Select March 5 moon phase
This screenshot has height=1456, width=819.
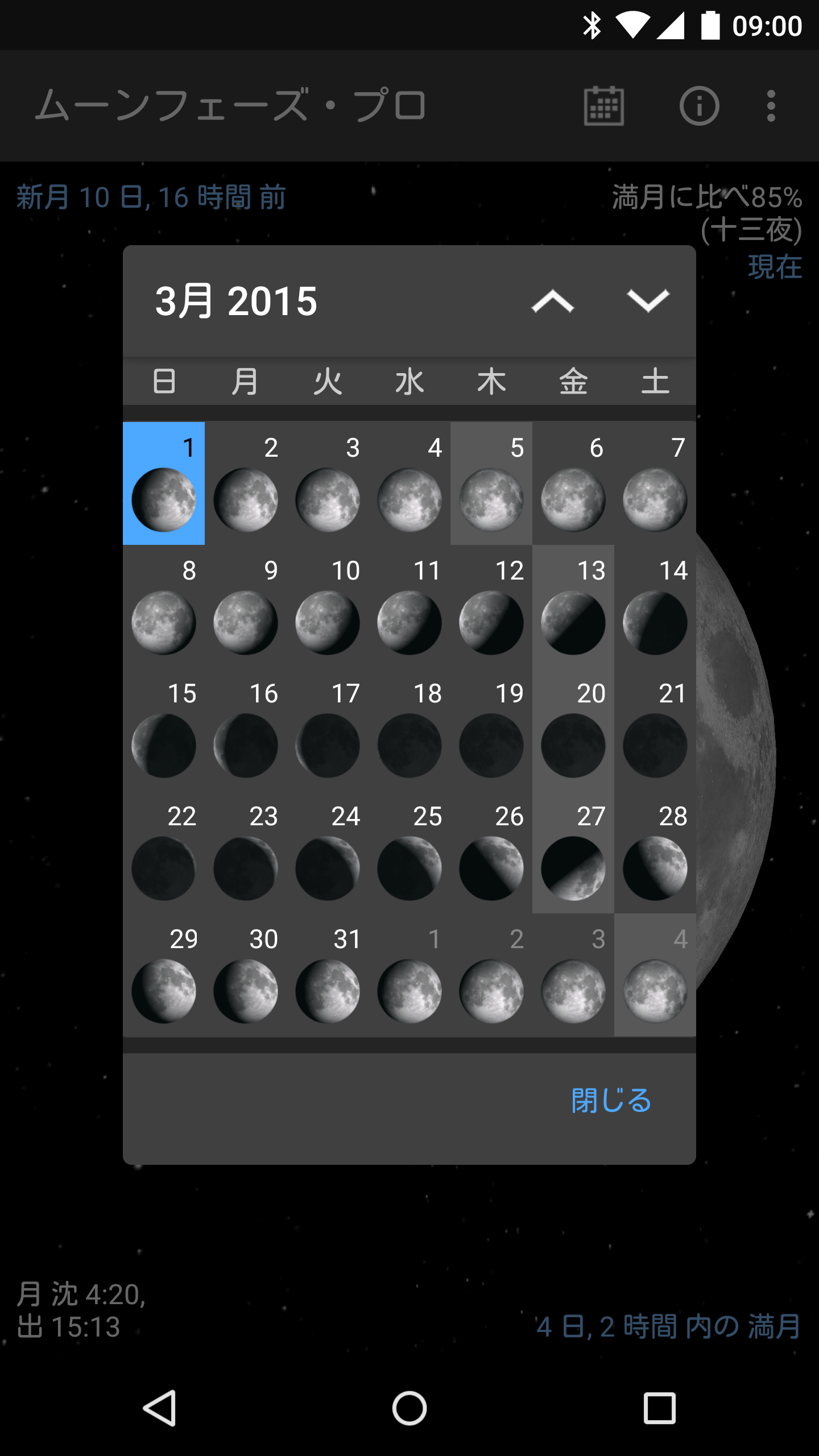[x=491, y=483]
